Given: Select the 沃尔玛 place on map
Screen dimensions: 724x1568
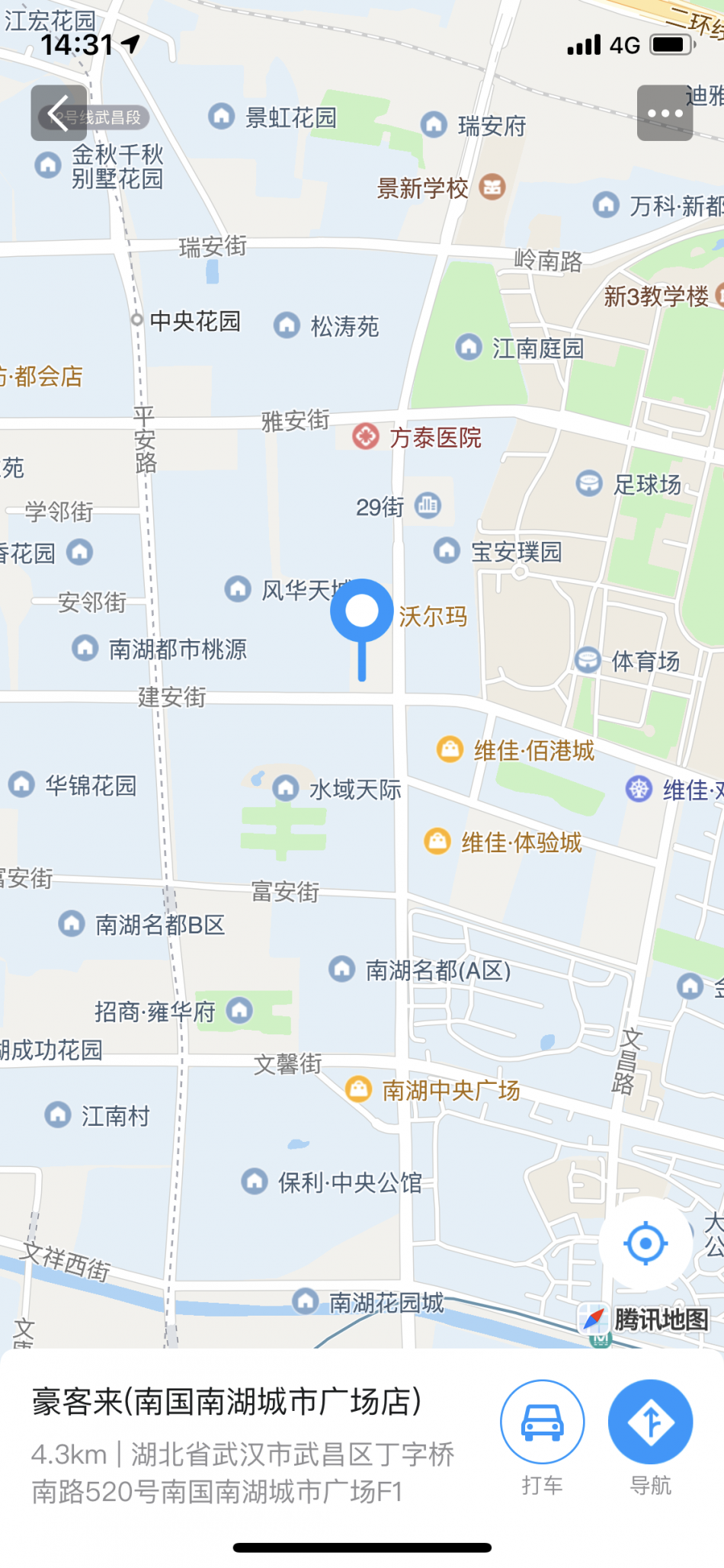Looking at the screenshot, I should [x=432, y=616].
